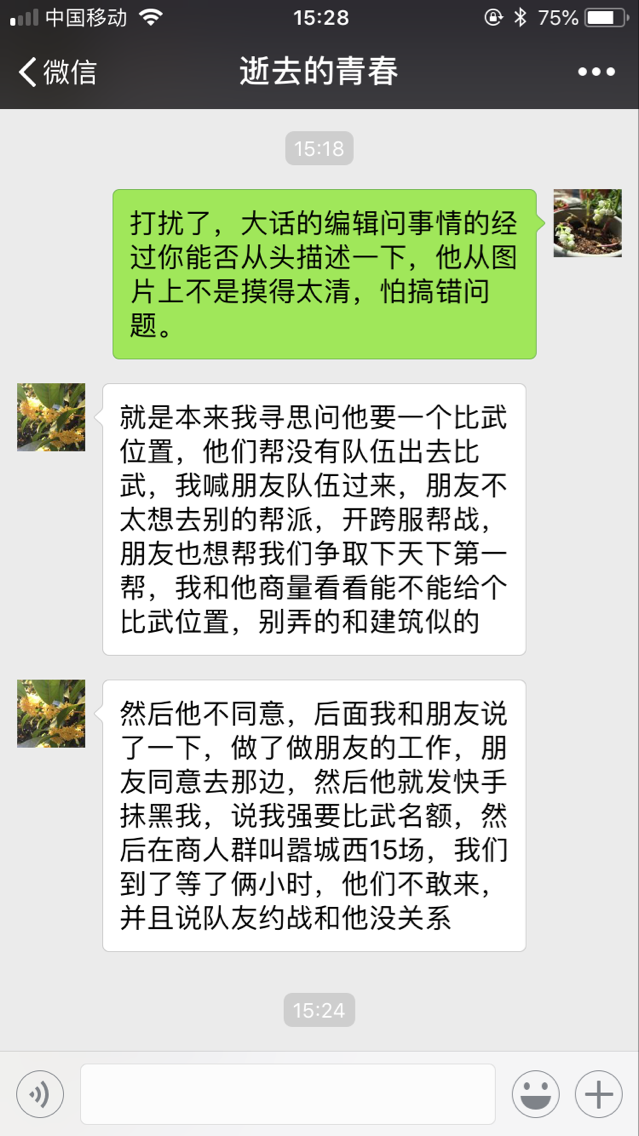The height and width of the screenshot is (1136, 639).
Task: Open contact avatar beside 就是本来我寻思 message
Action: pyautogui.click(x=51, y=417)
